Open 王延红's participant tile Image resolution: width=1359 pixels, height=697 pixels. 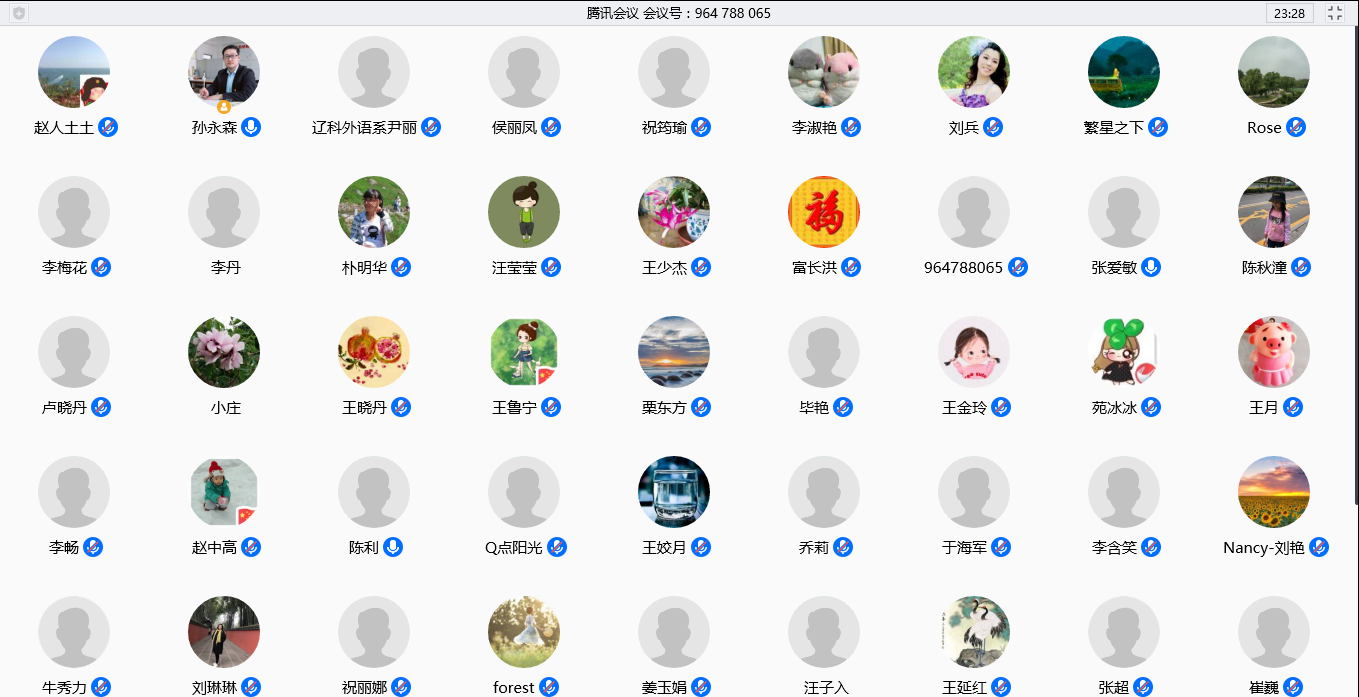point(974,633)
